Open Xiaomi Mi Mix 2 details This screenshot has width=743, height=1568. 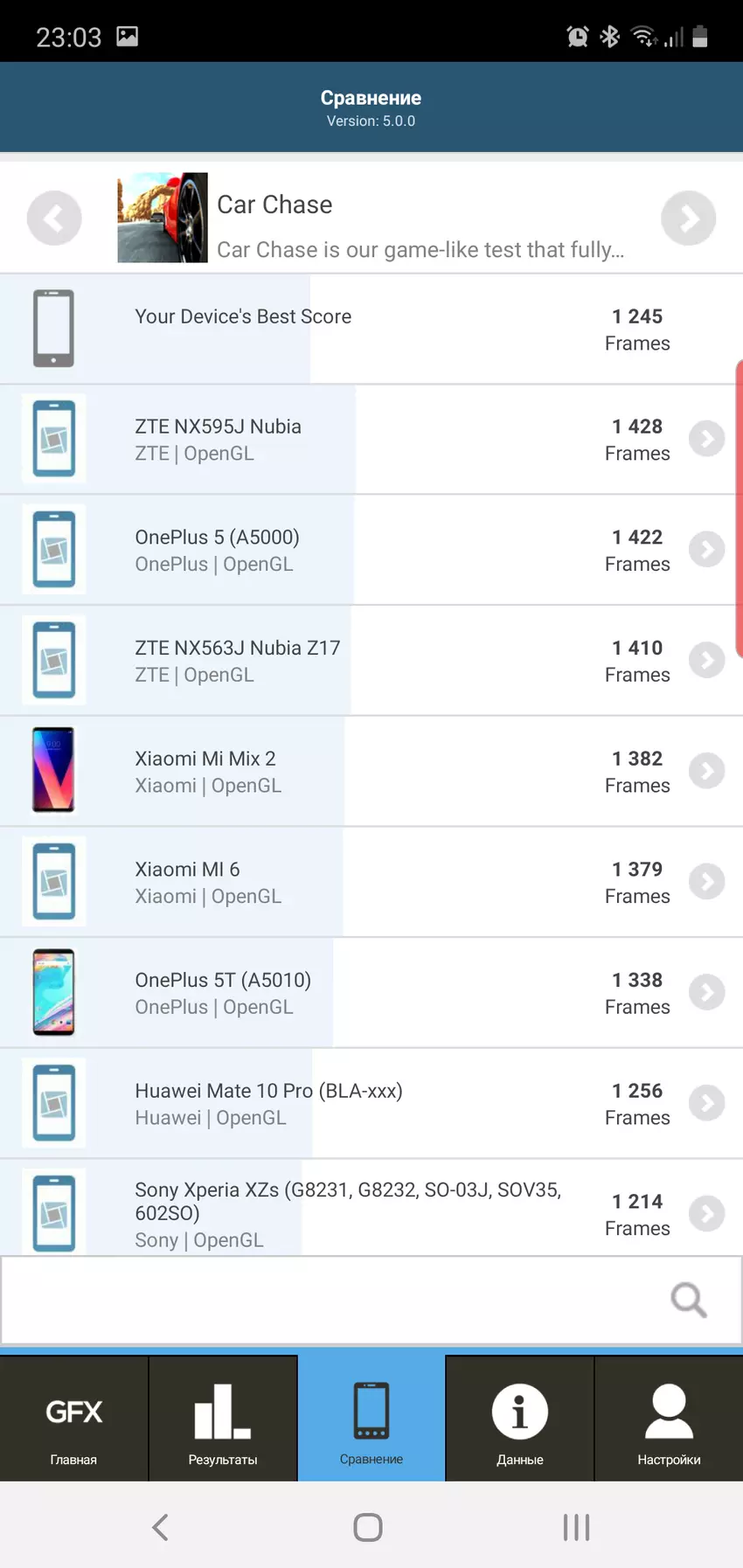point(705,771)
